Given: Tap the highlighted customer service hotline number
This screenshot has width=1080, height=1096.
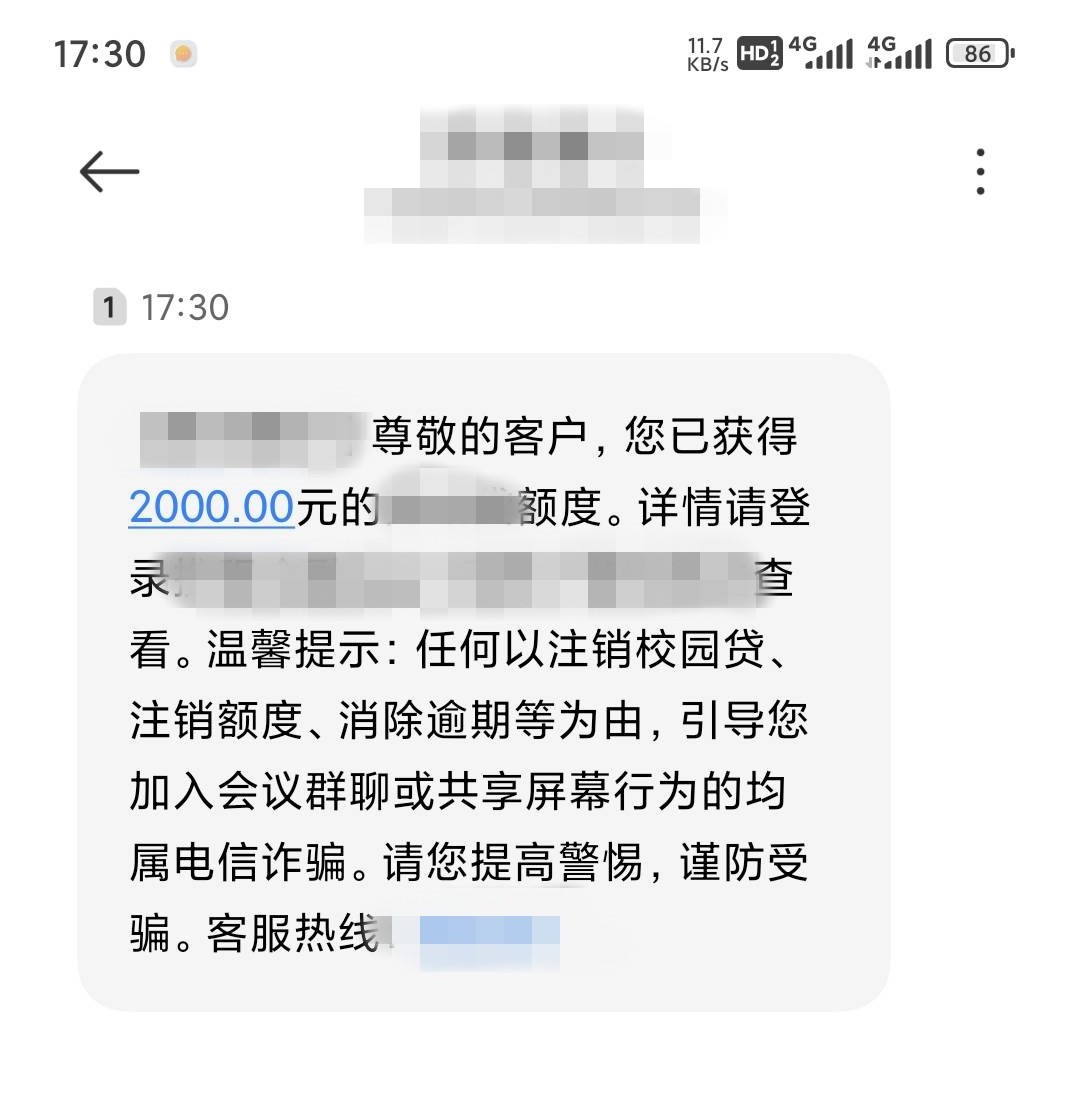Looking at the screenshot, I should [488, 934].
